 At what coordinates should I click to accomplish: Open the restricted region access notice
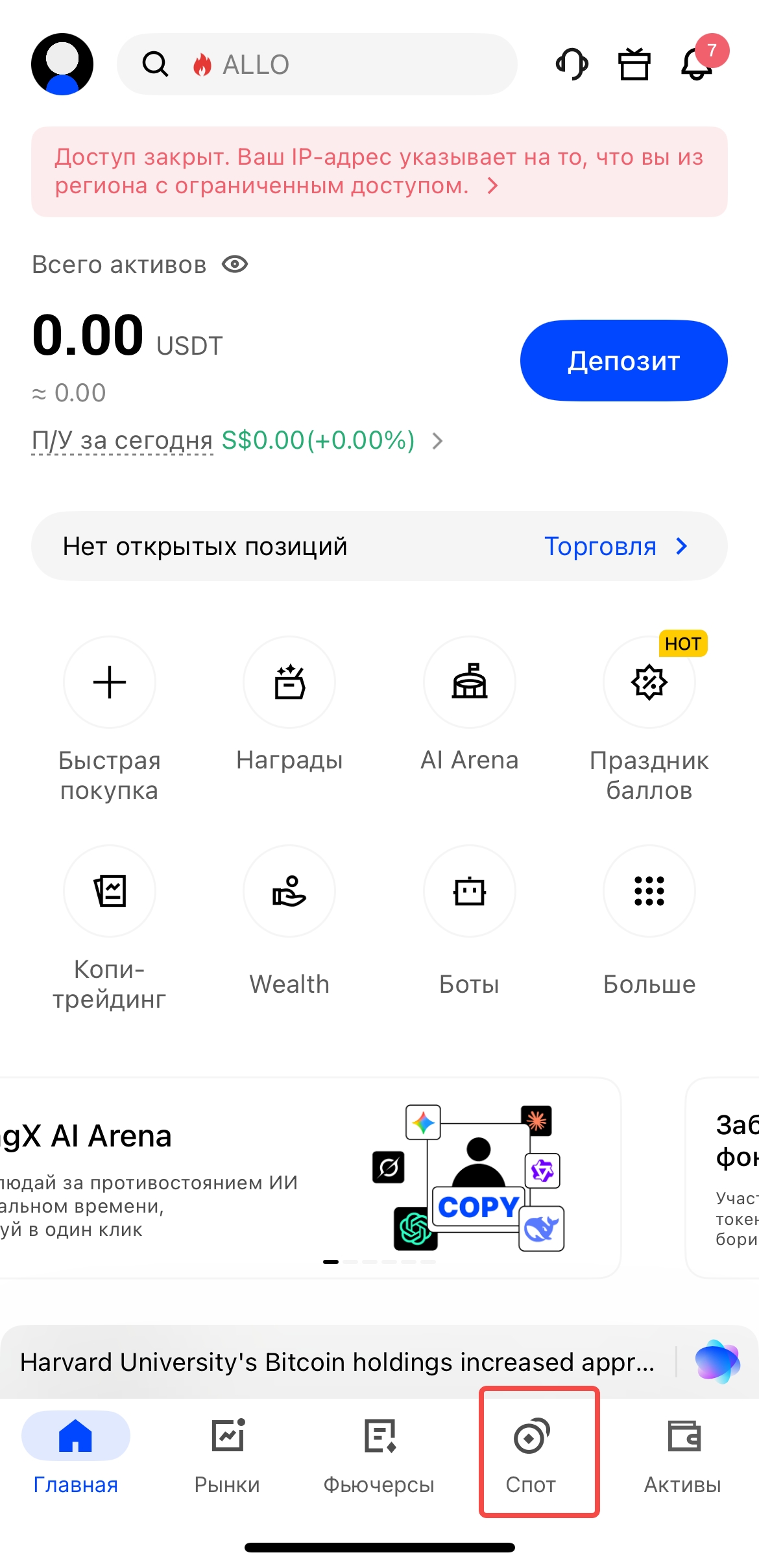click(x=379, y=172)
